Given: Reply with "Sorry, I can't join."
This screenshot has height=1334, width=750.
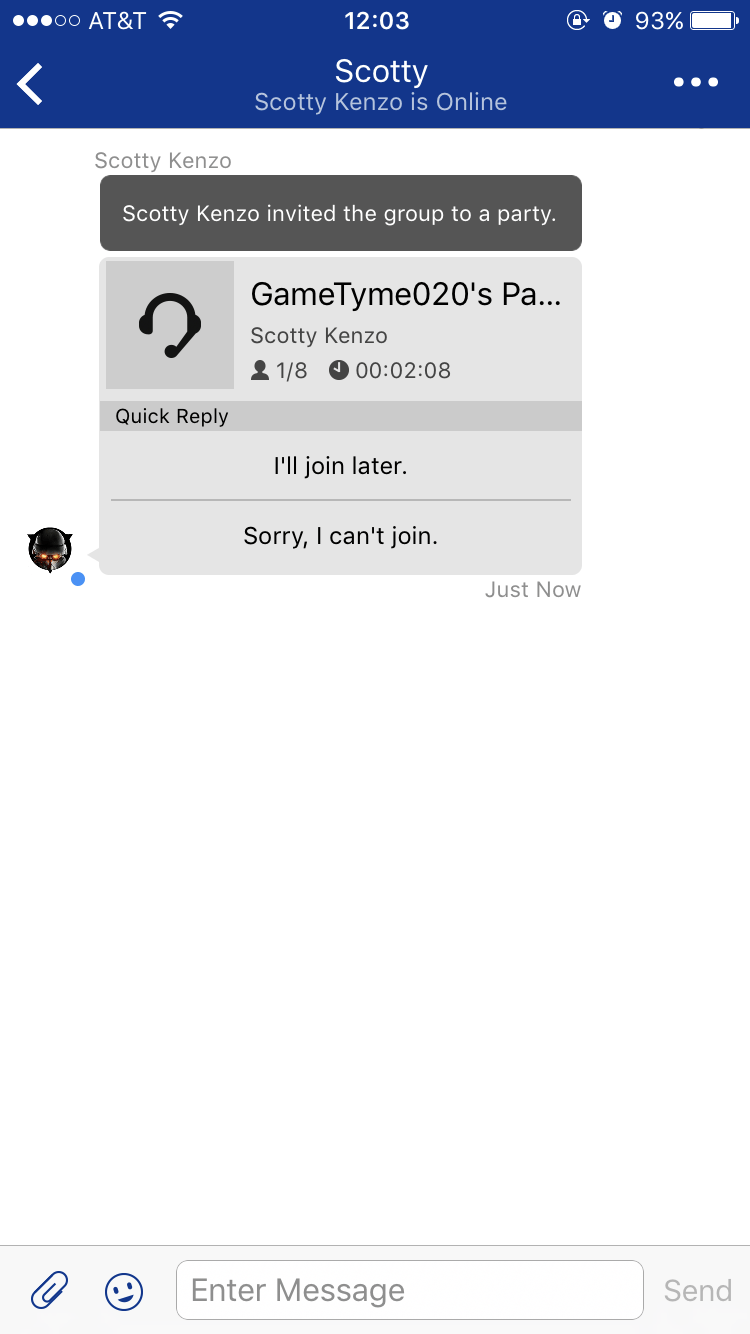Looking at the screenshot, I should (341, 536).
